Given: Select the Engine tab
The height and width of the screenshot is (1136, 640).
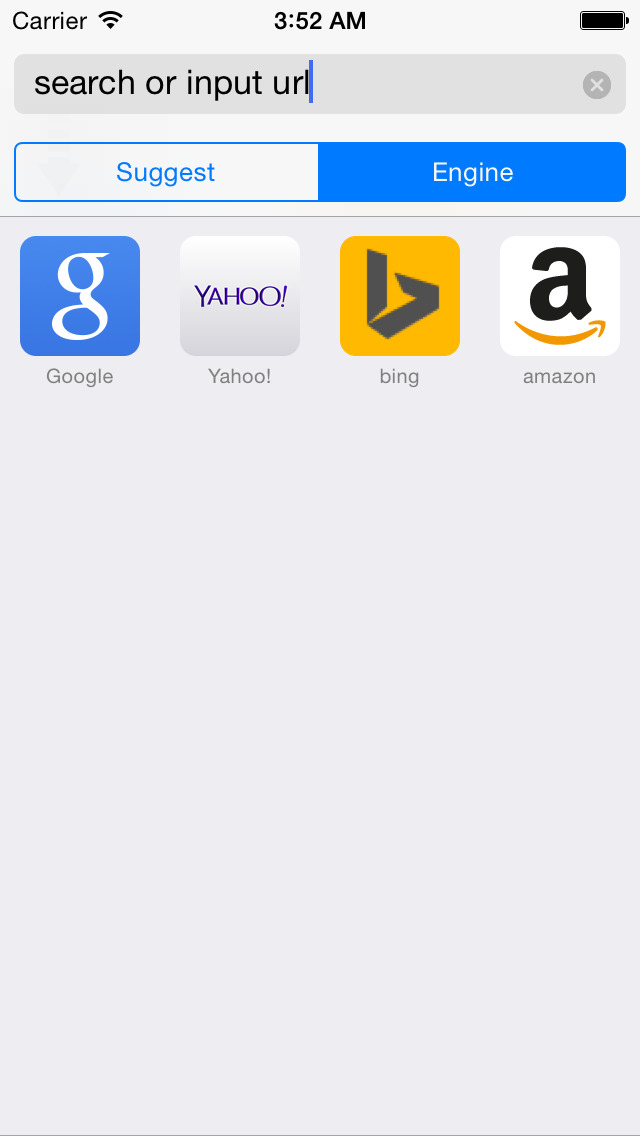Looking at the screenshot, I should click(473, 172).
